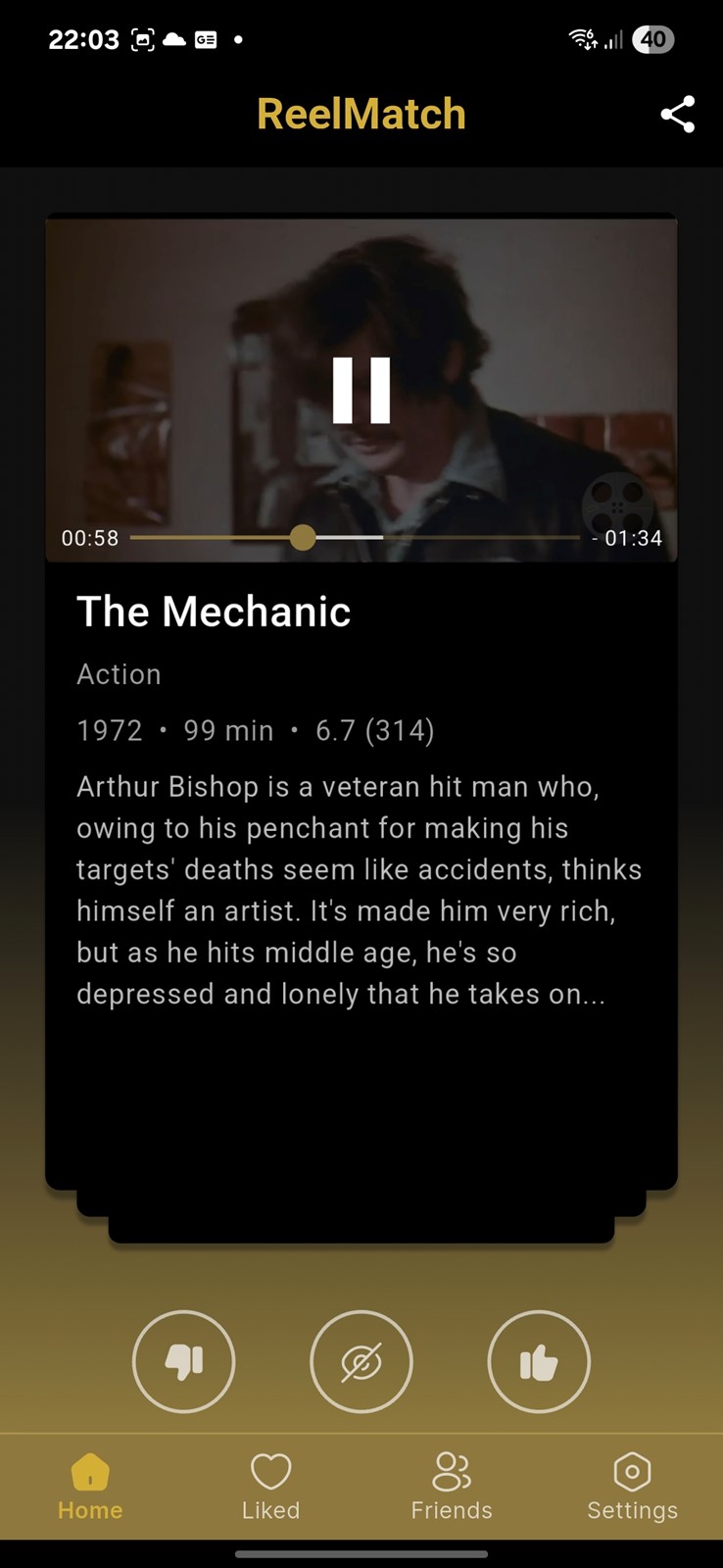Go to the Home tab
Image resolution: width=723 pixels, height=1568 pixels.
tap(90, 1487)
